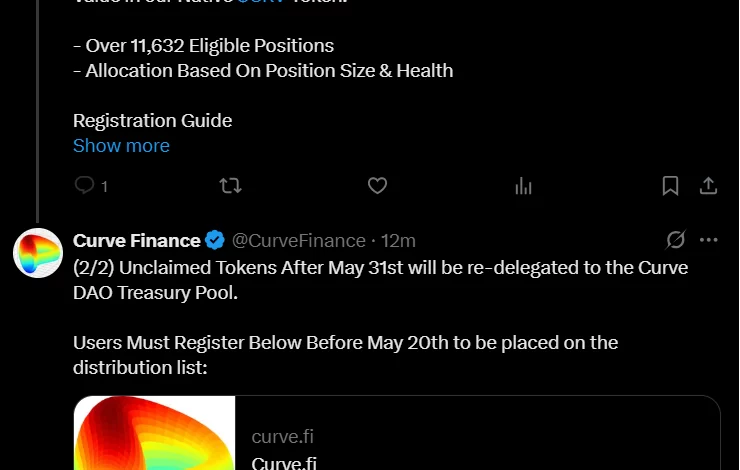Bookmark the first post

(671, 186)
